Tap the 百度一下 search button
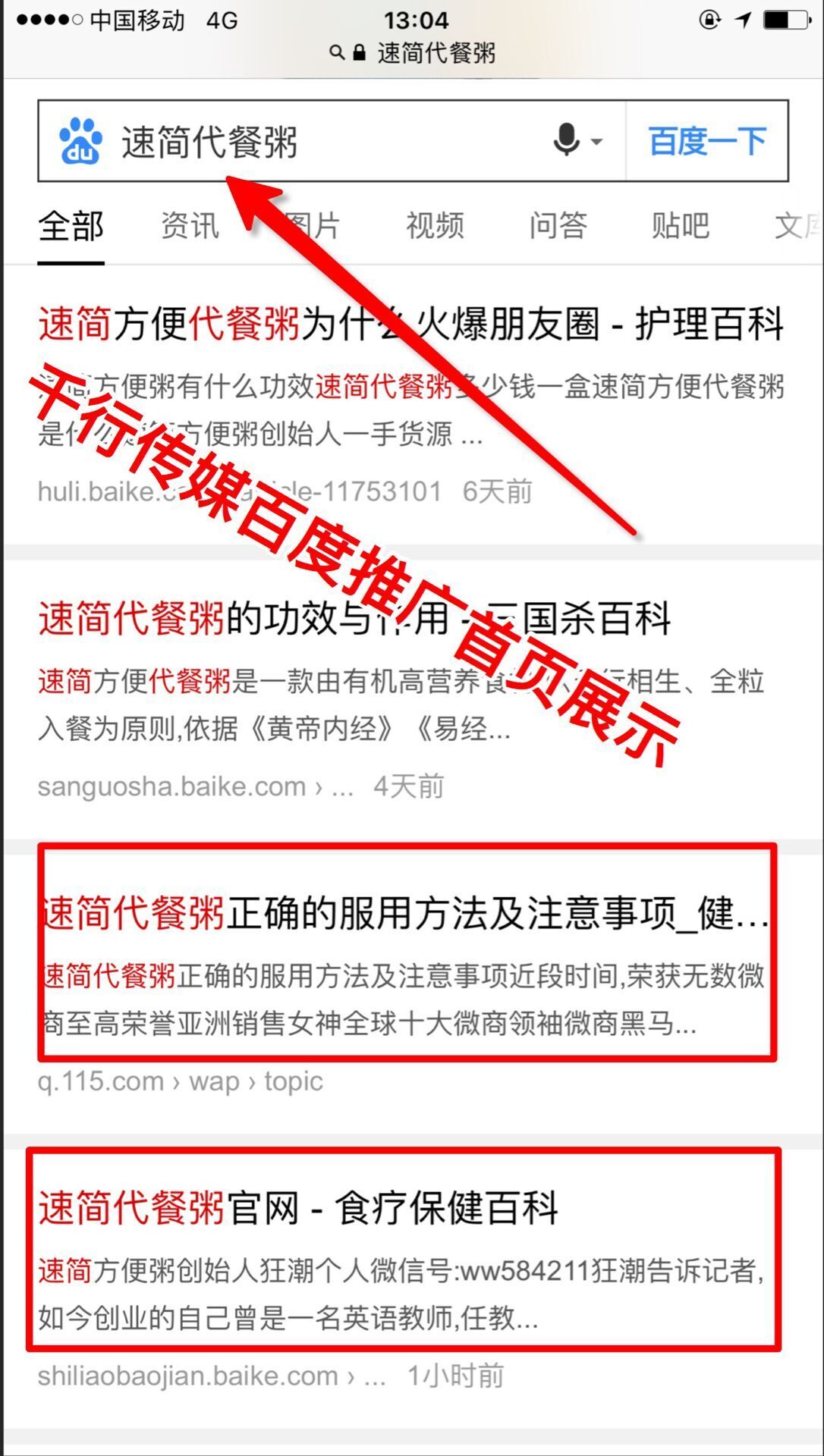 click(x=707, y=142)
